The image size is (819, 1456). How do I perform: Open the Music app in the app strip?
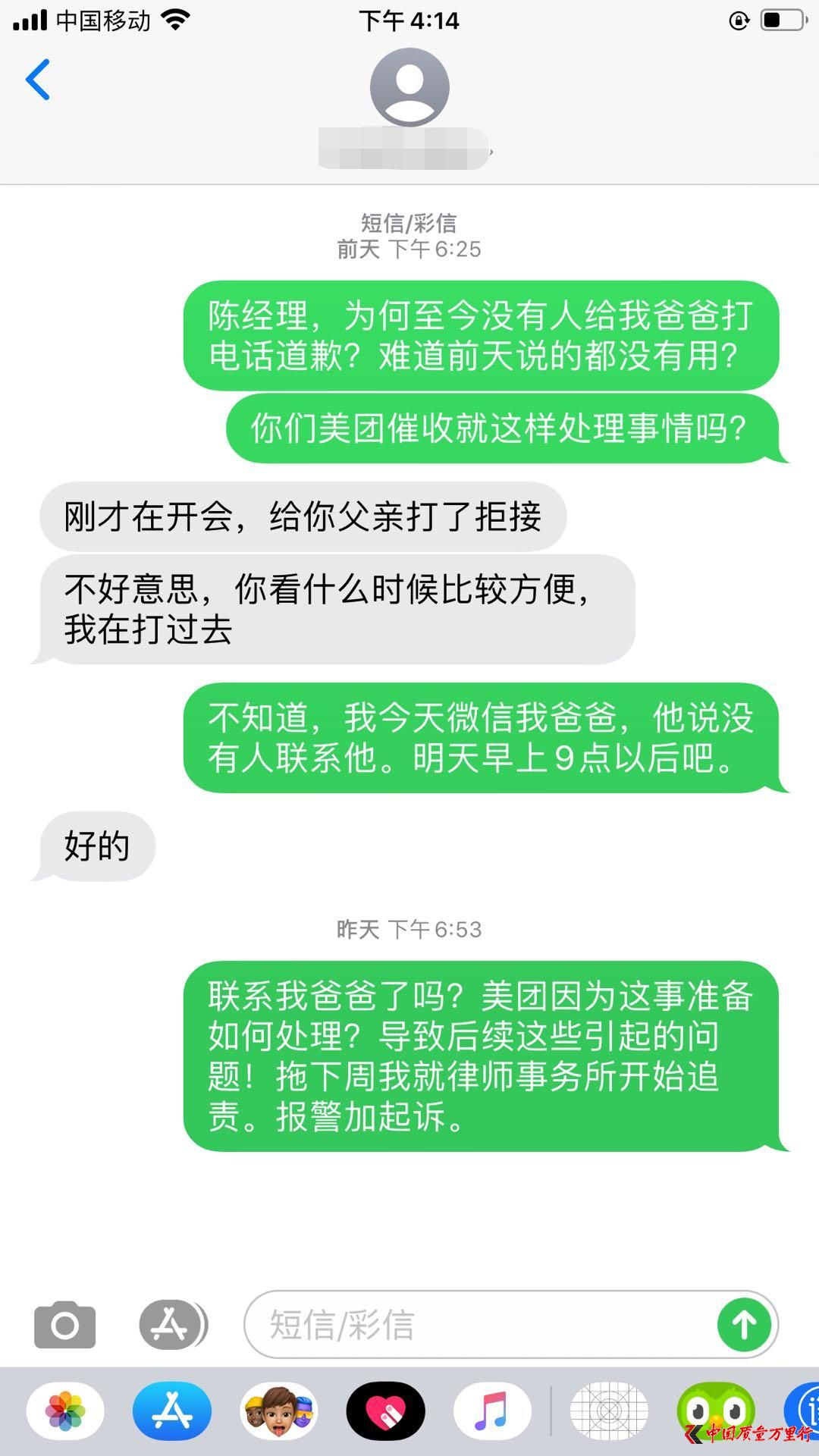click(x=492, y=1411)
